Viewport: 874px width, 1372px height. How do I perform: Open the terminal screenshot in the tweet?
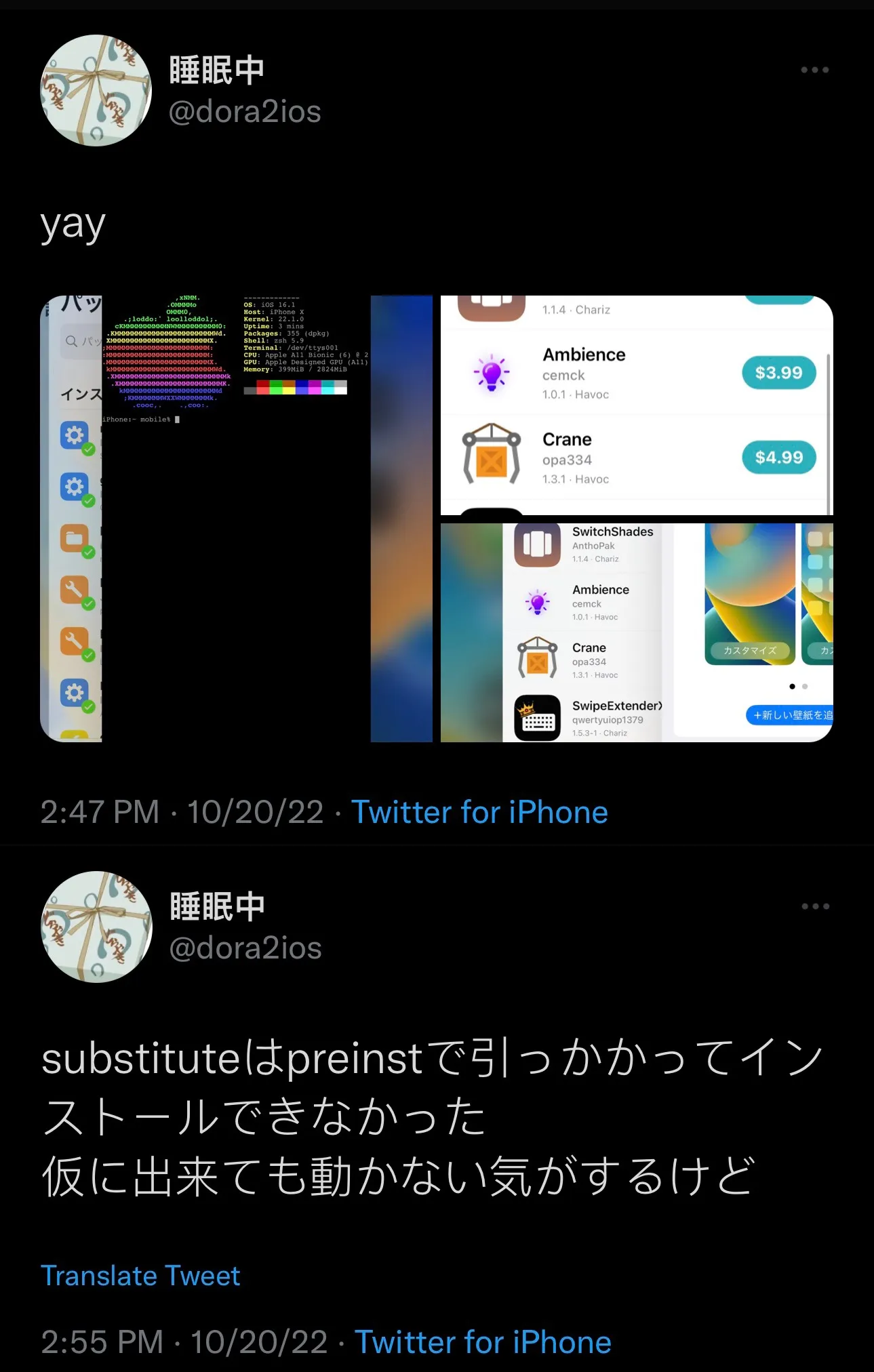tap(236, 519)
